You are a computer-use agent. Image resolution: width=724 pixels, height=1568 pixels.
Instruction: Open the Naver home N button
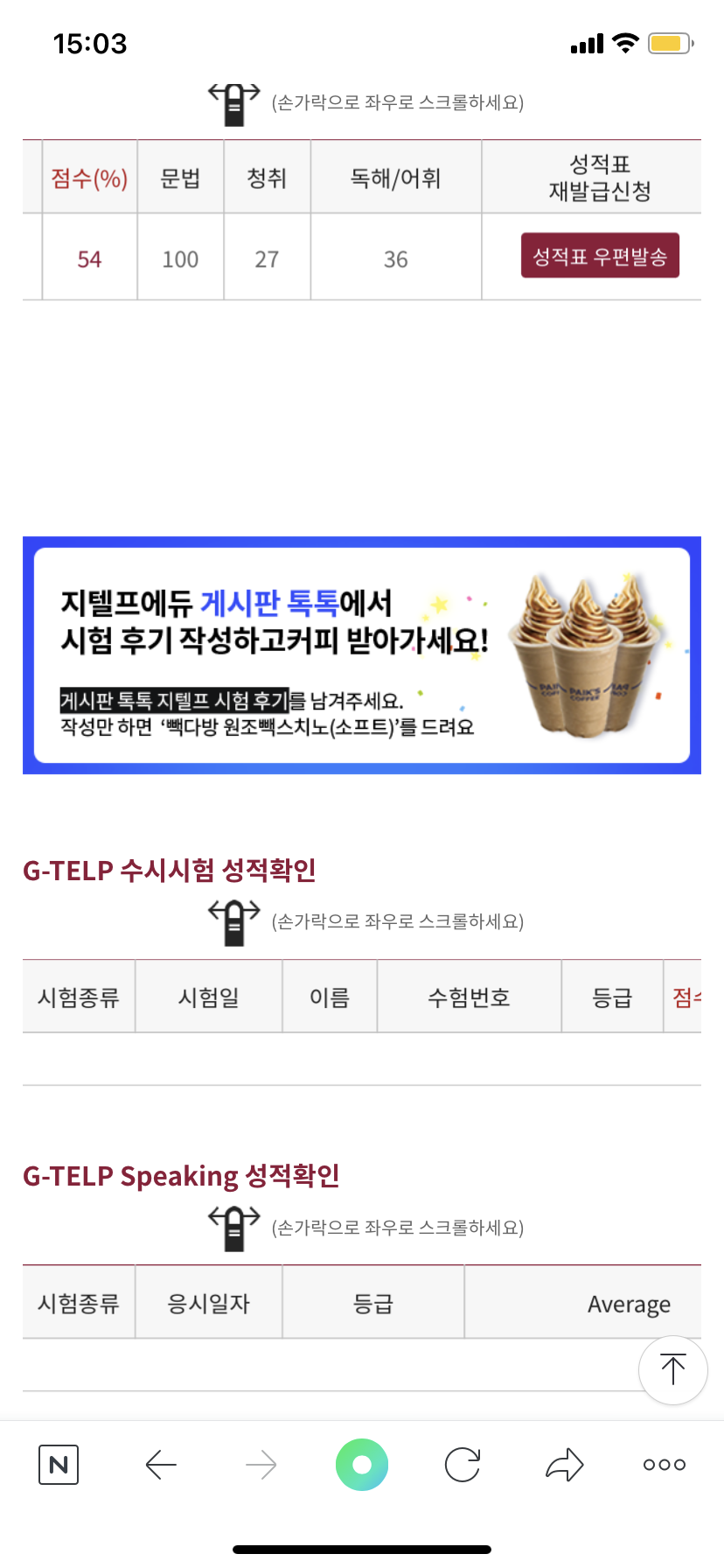coord(59,1465)
